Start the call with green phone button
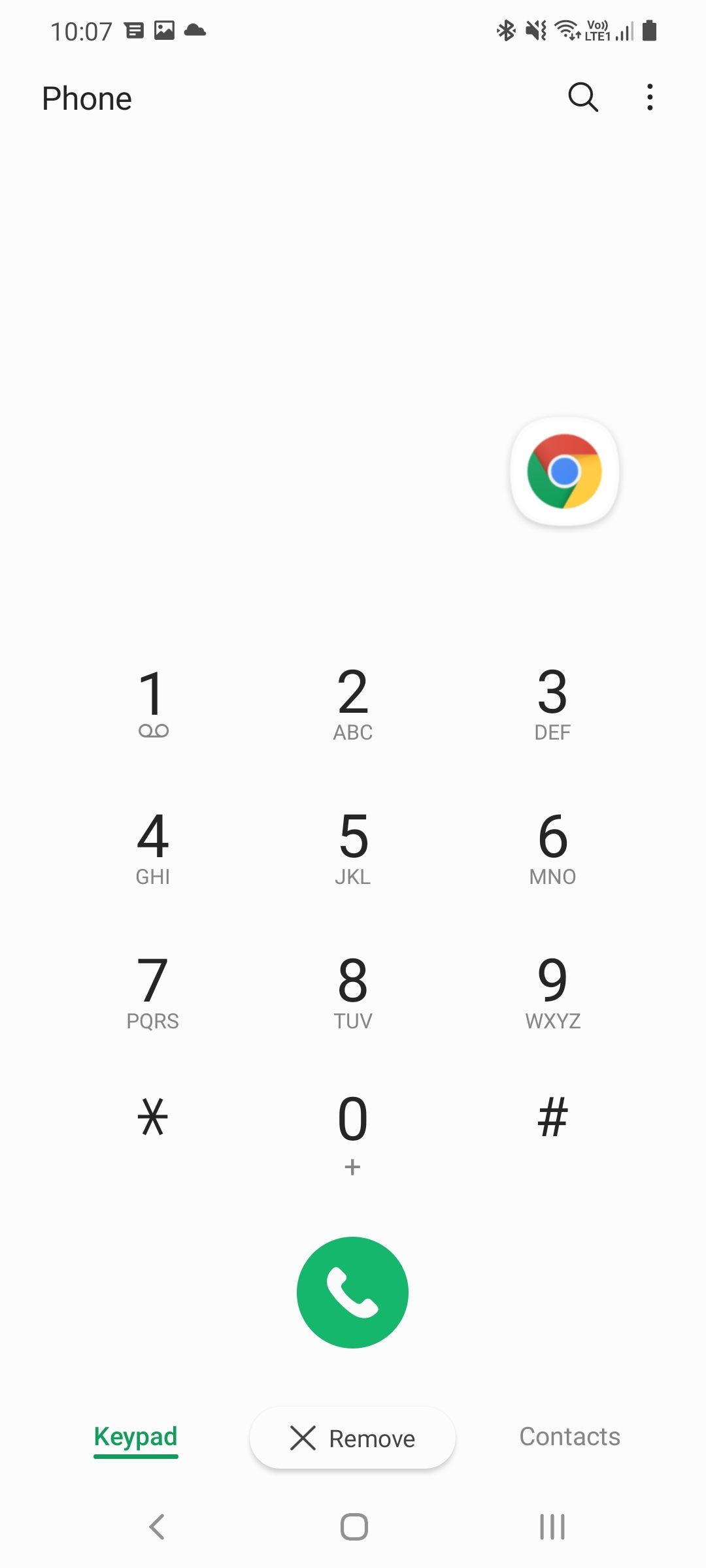 pyautogui.click(x=352, y=1292)
